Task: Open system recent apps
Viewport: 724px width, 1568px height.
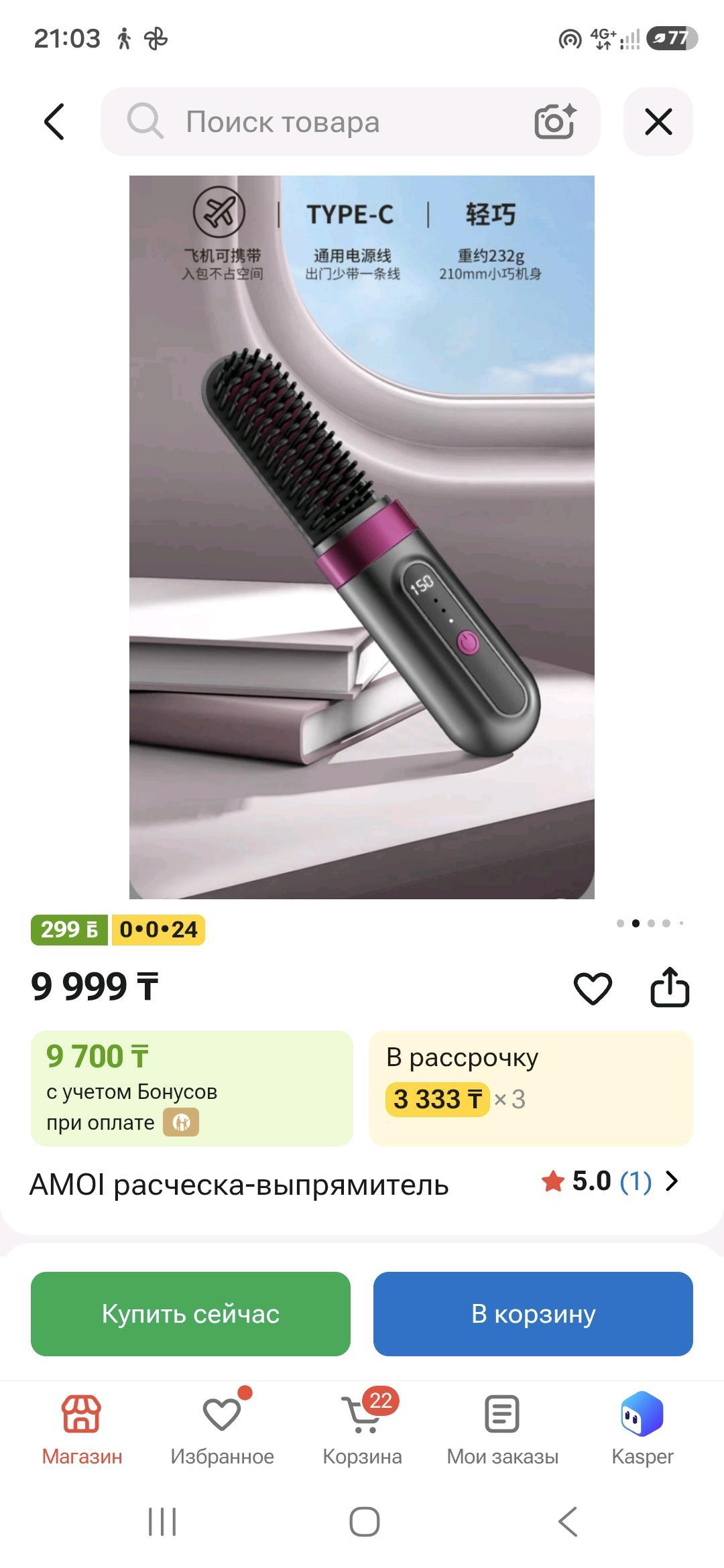Action: coord(162,1521)
